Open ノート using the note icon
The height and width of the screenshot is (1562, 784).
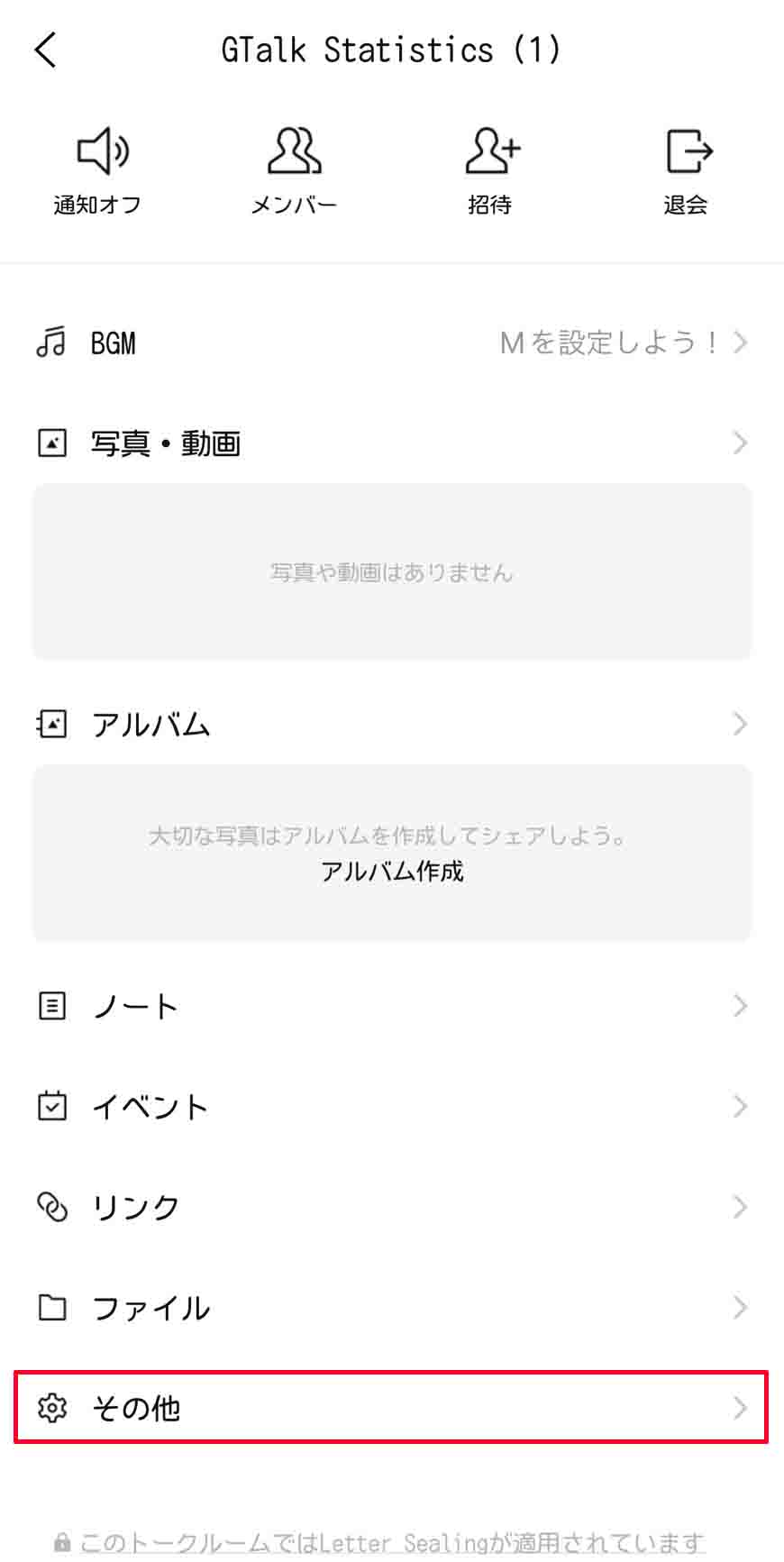click(52, 1005)
